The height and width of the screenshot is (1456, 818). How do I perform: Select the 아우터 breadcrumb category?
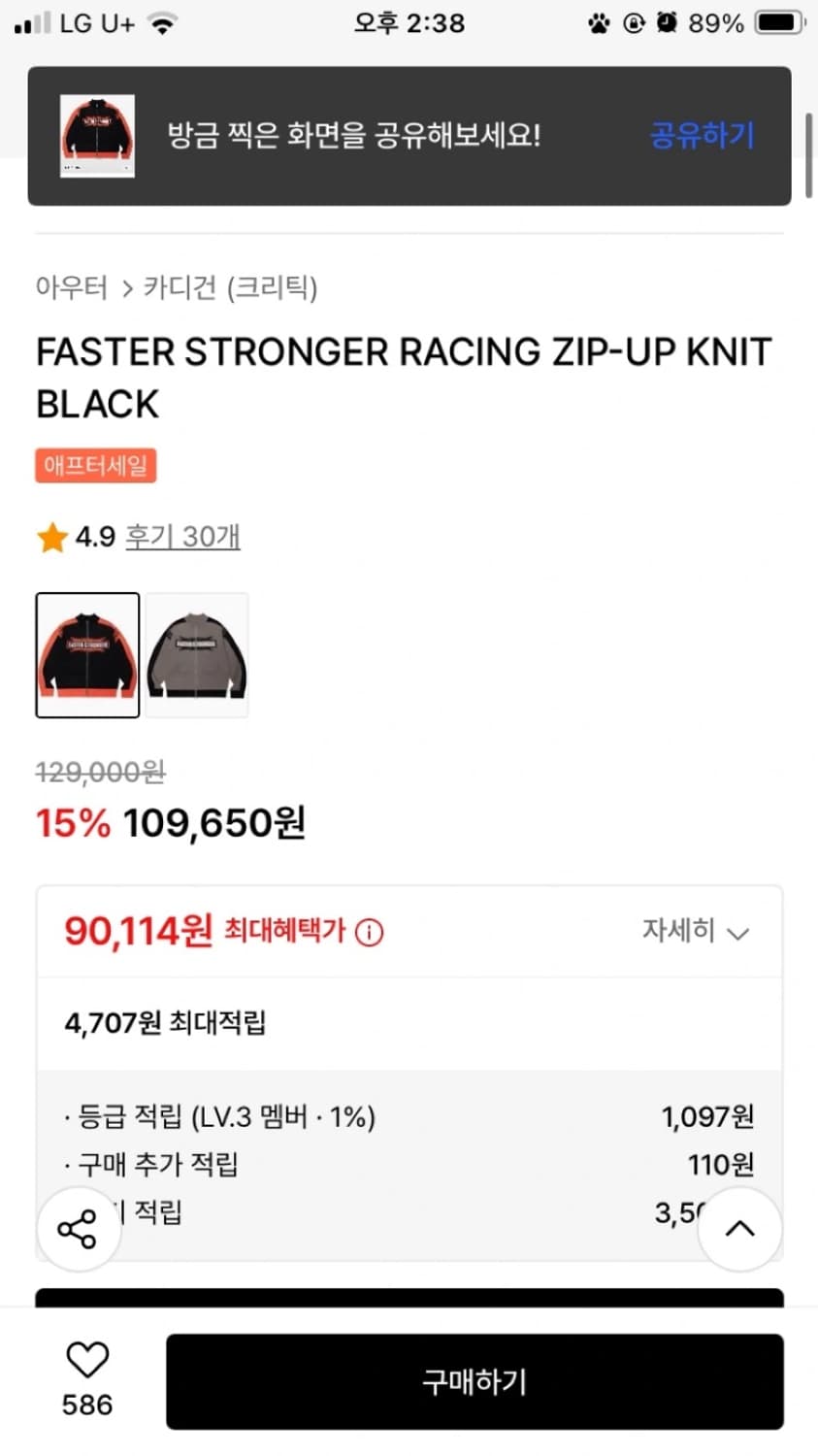(72, 287)
